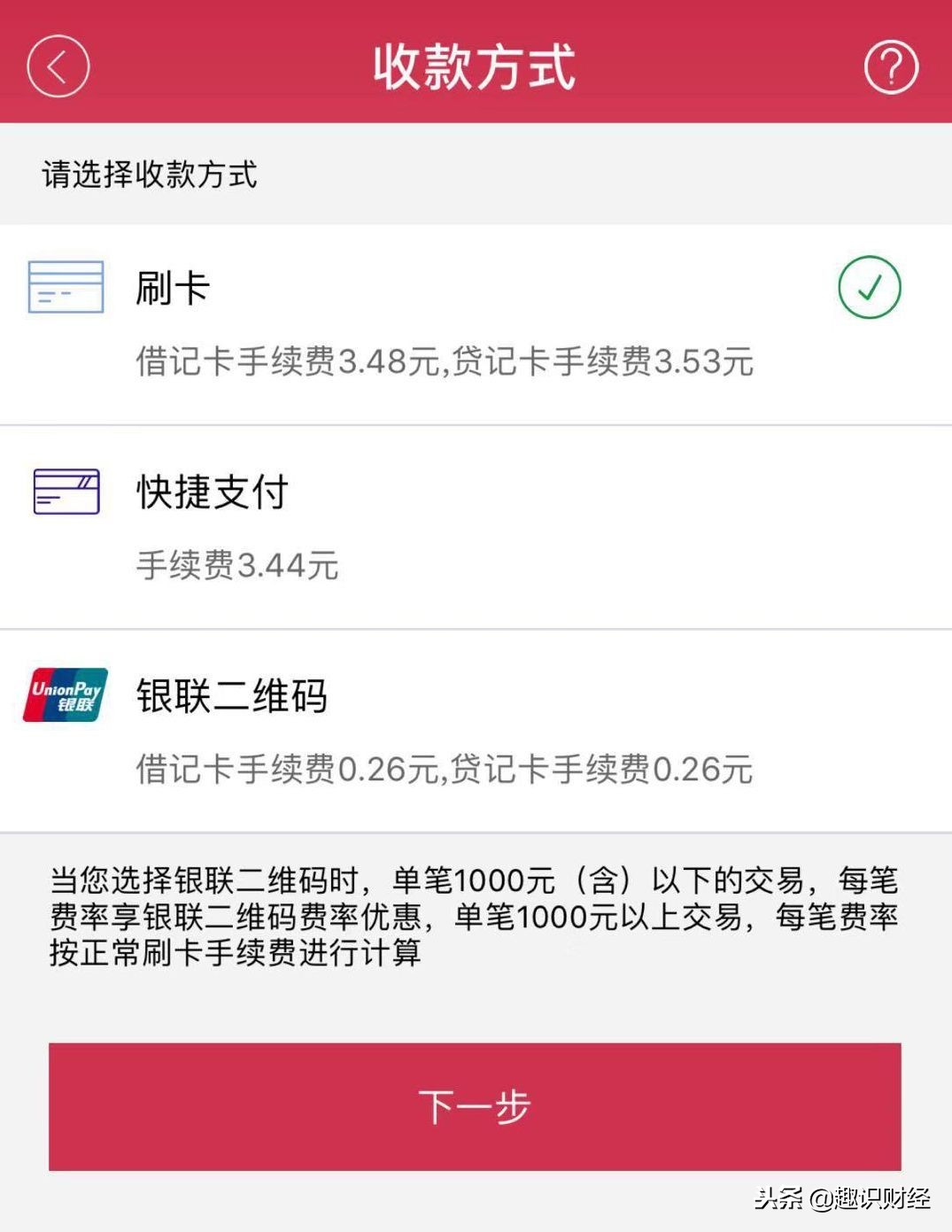Tap the 下一步 button
Image resolution: width=952 pixels, height=1232 pixels.
[475, 1106]
